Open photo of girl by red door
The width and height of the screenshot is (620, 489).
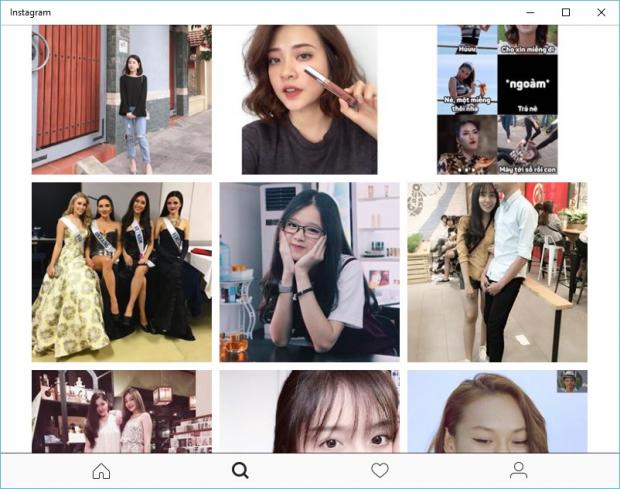(121, 100)
